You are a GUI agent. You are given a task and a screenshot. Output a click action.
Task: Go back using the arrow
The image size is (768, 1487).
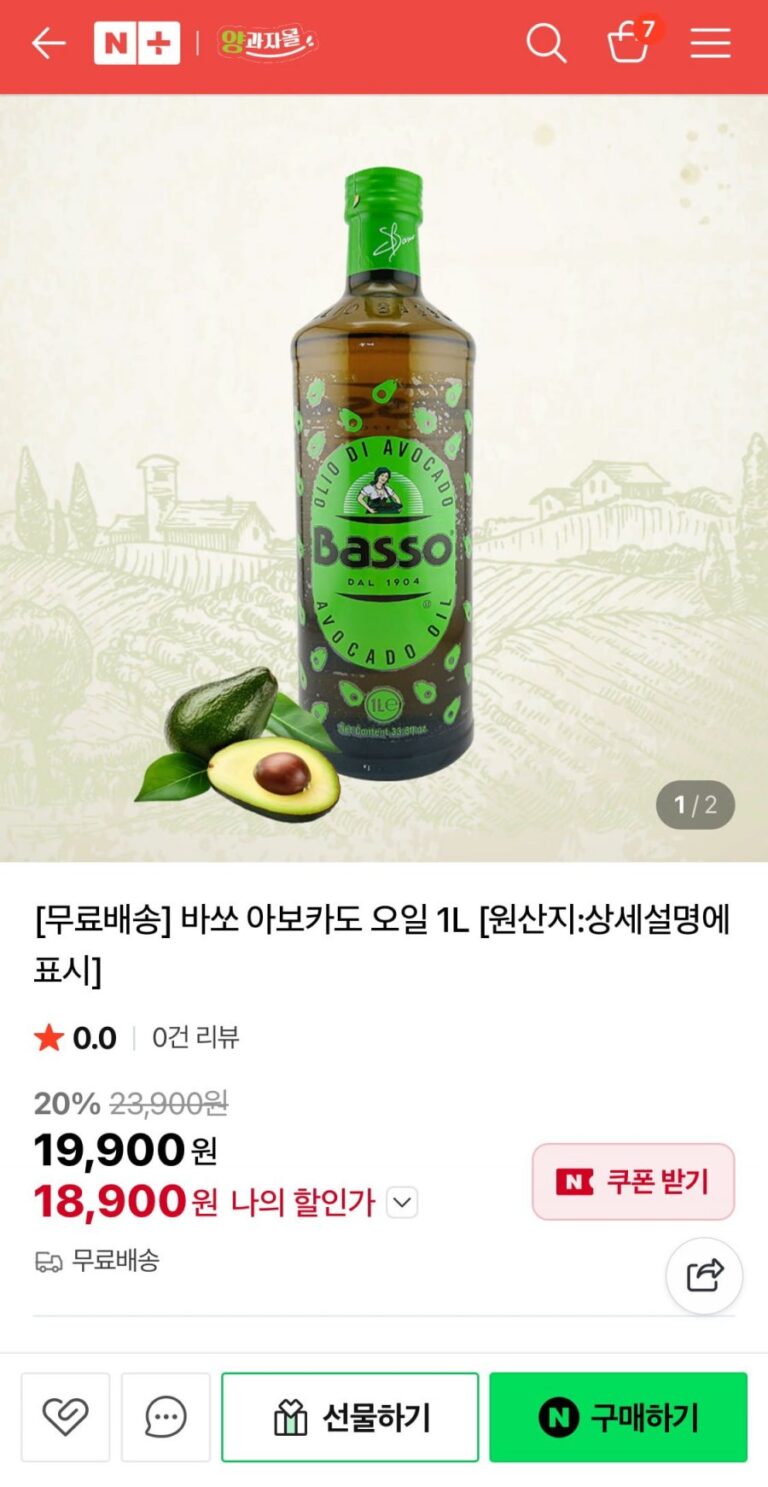[48, 43]
